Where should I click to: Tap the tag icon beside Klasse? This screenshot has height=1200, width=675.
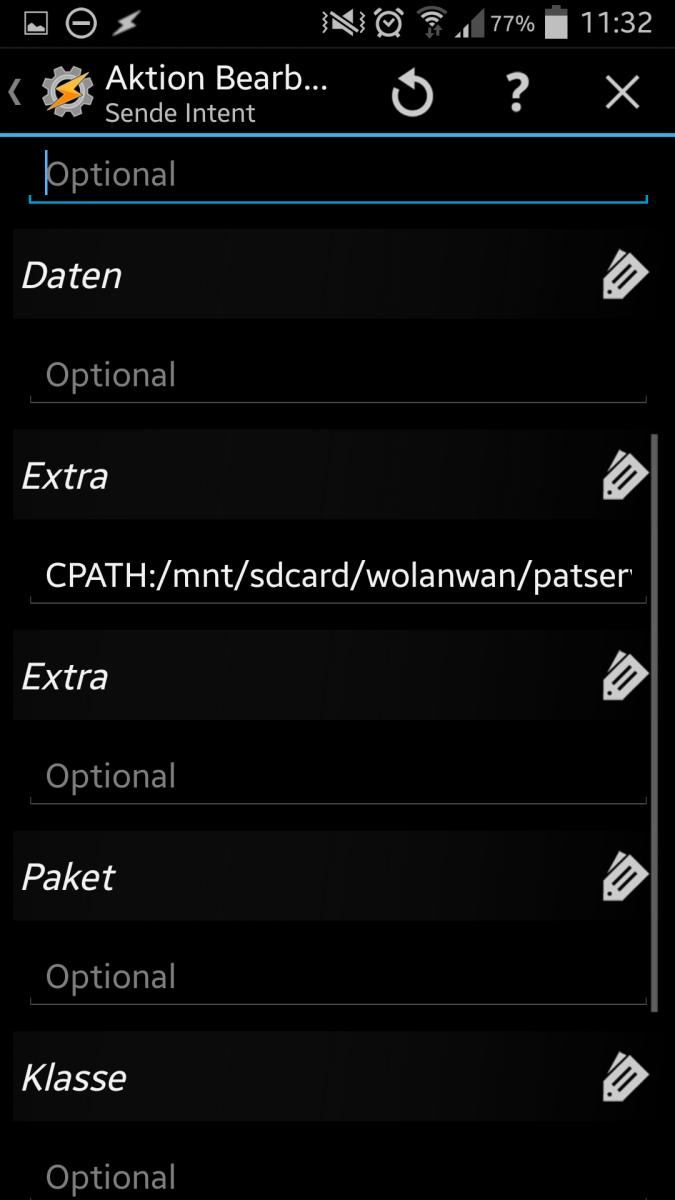[x=626, y=1078]
